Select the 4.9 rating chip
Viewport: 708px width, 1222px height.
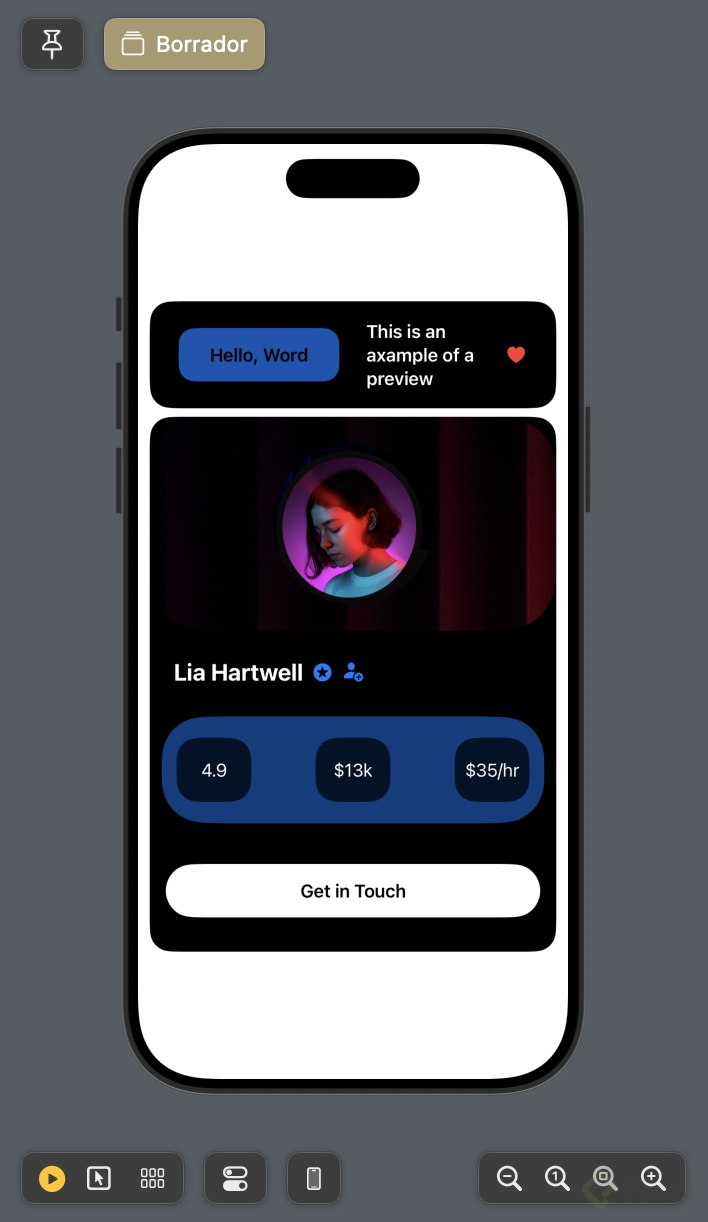pyautogui.click(x=214, y=770)
